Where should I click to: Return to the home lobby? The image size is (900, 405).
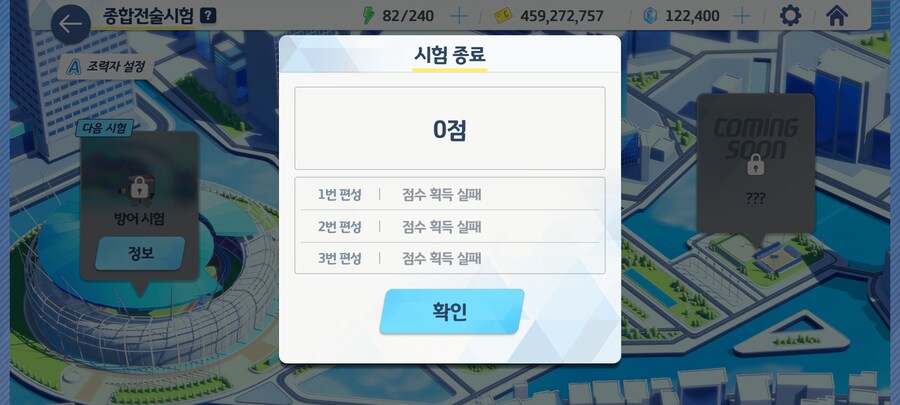point(837,15)
